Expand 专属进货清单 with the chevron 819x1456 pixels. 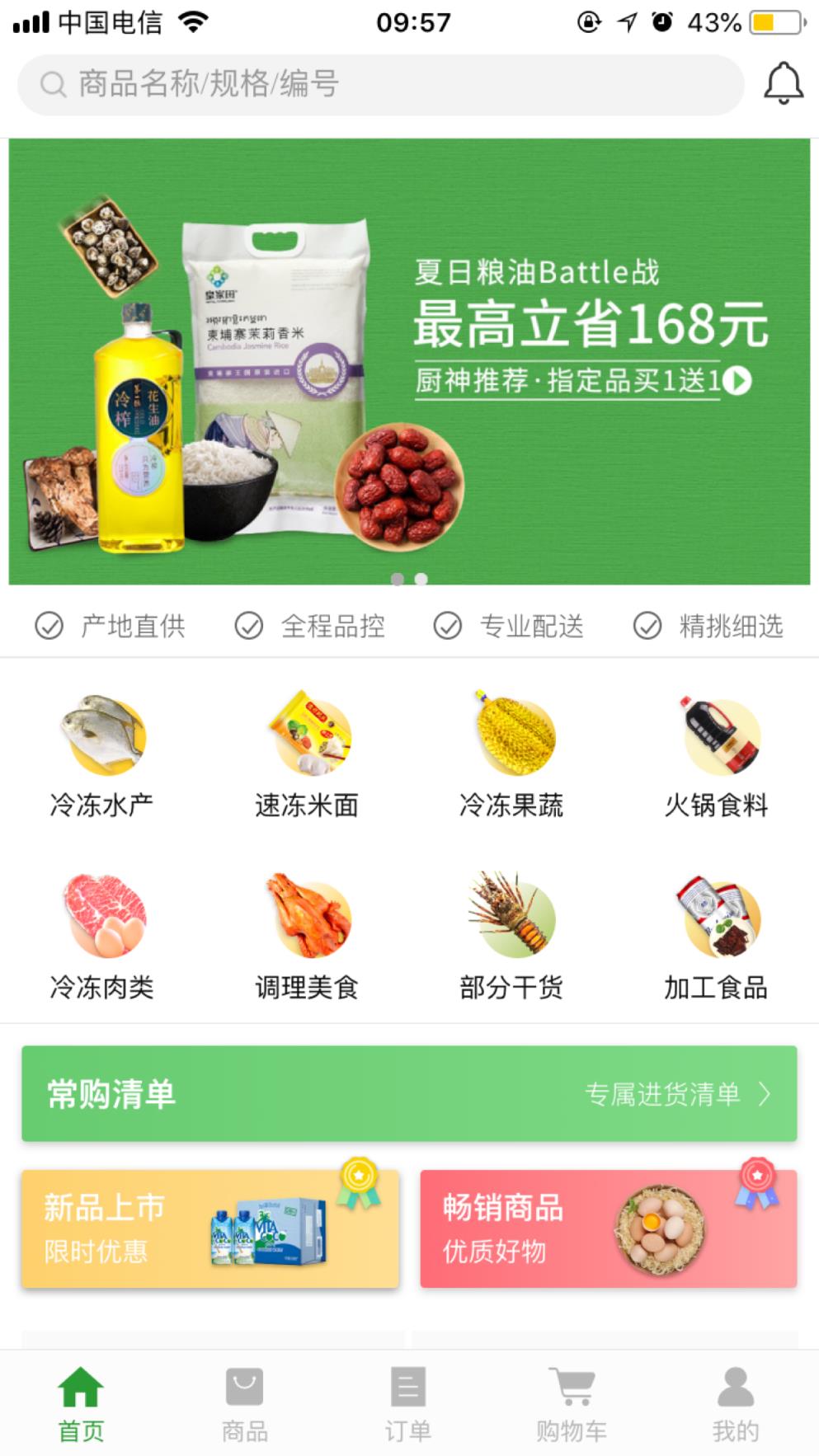pos(763,1095)
